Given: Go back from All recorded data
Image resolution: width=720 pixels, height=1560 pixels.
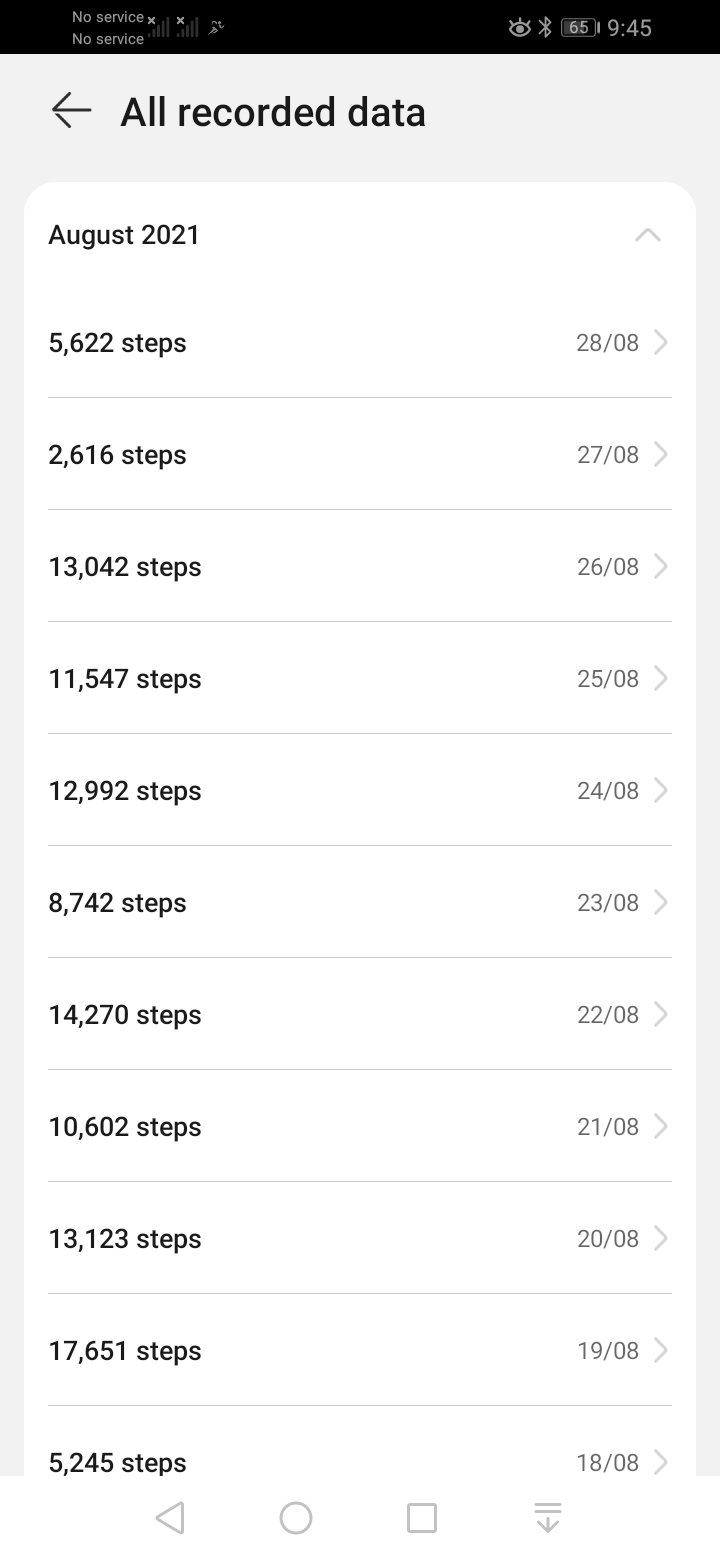Looking at the screenshot, I should (71, 111).
